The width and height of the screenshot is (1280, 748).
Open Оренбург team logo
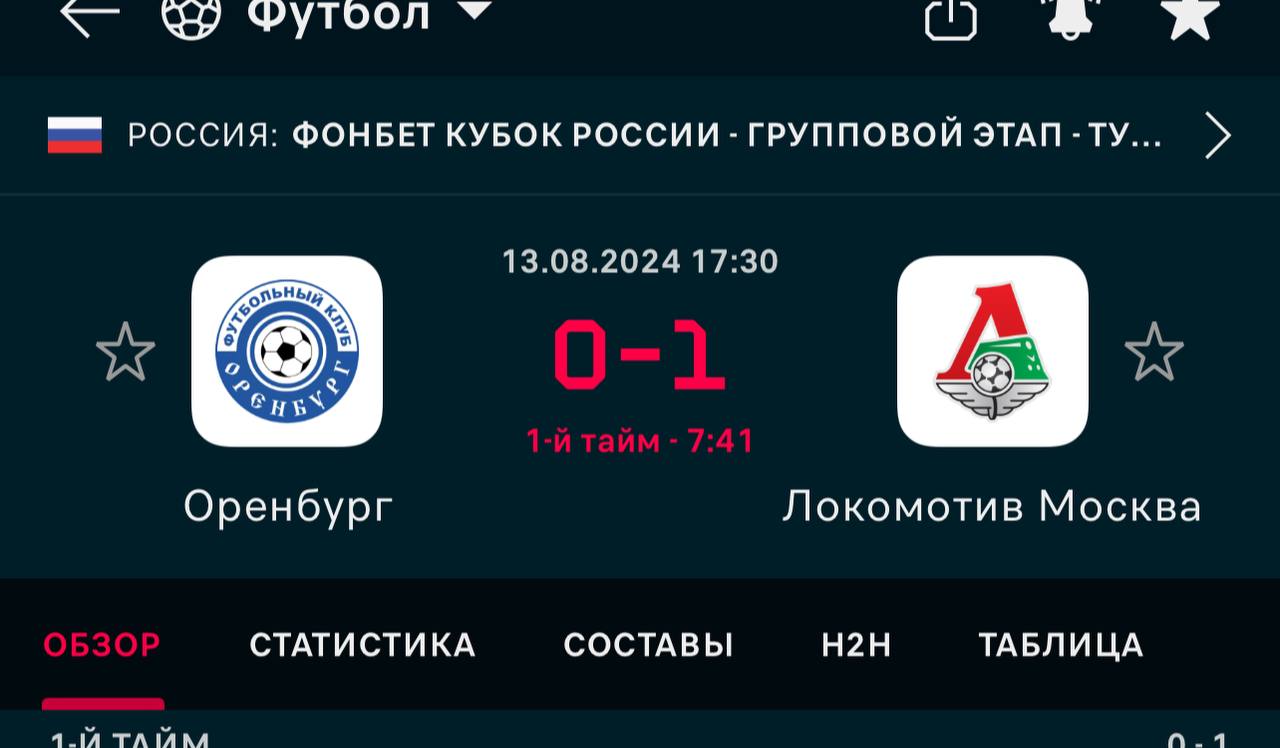tap(287, 351)
